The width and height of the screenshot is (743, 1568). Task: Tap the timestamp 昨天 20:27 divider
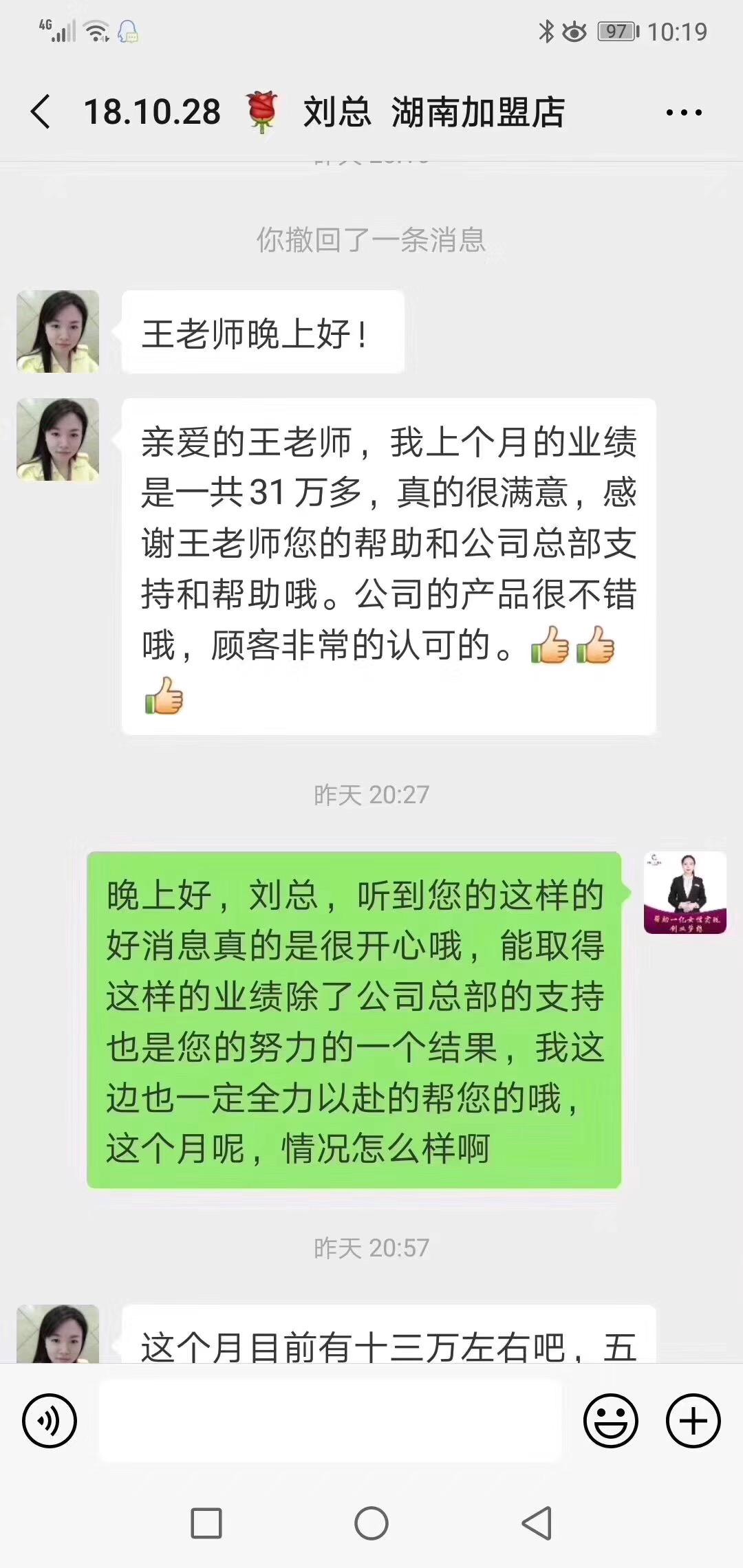pos(371,794)
